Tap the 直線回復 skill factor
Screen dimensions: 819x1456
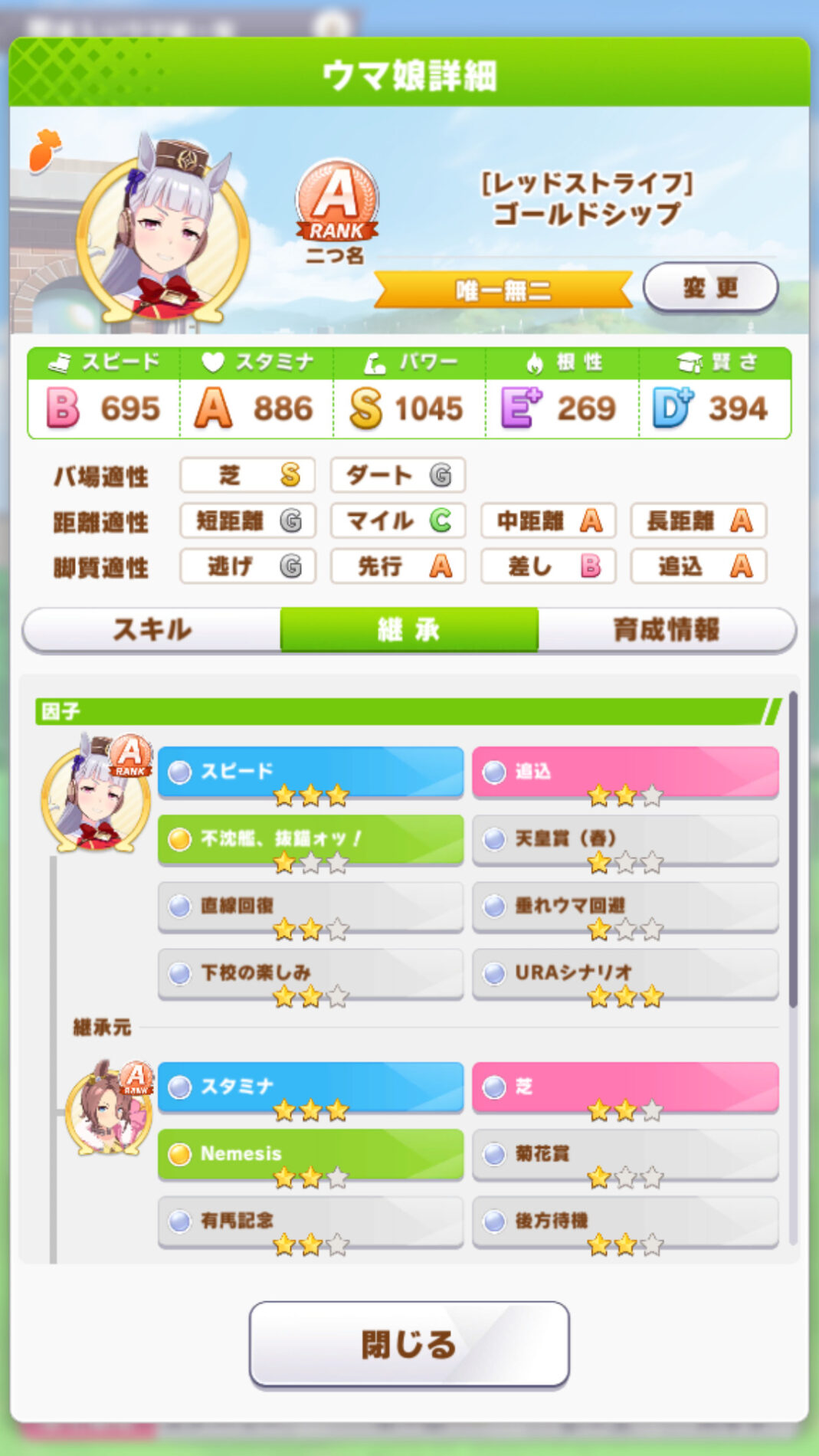coord(310,906)
